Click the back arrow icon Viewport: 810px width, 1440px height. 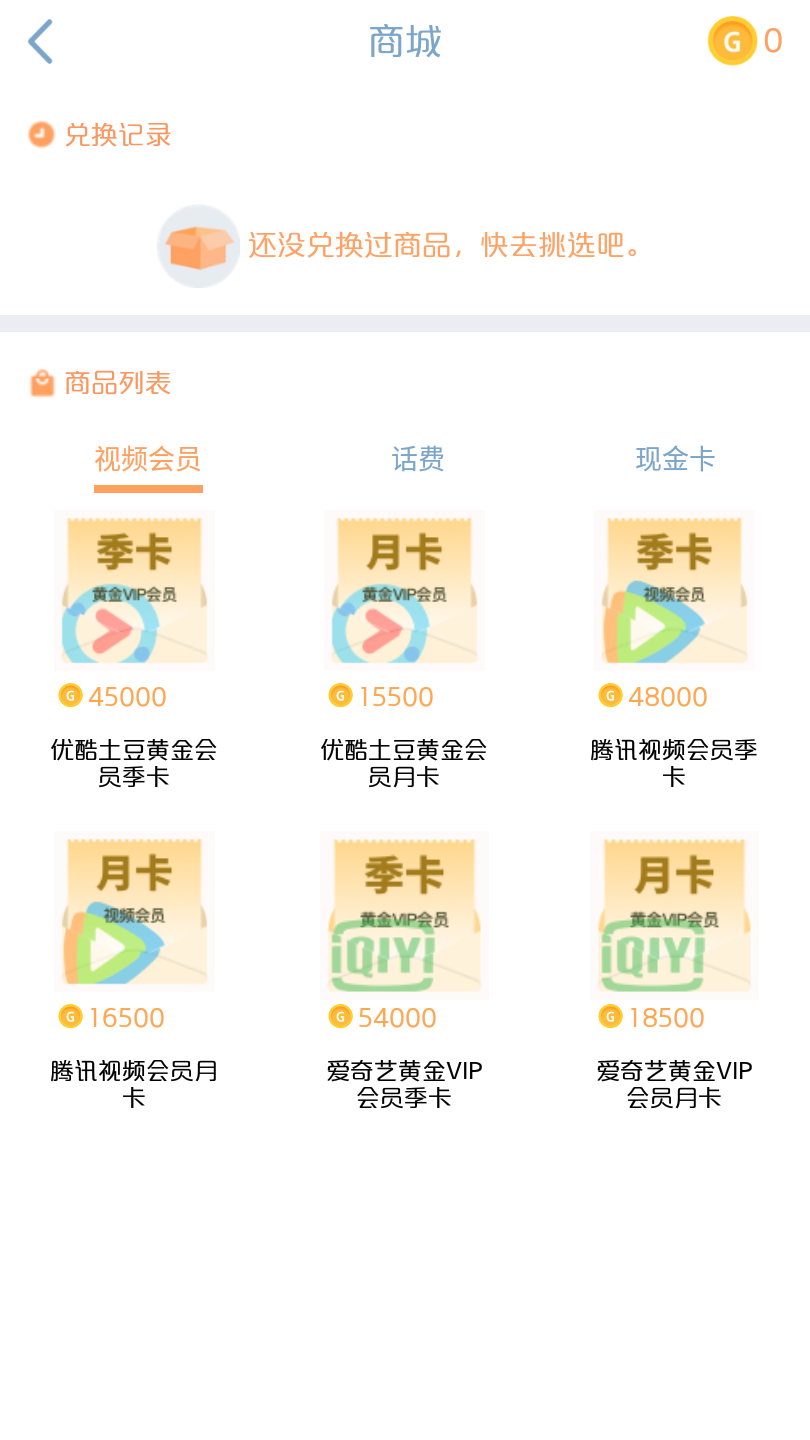[x=40, y=40]
